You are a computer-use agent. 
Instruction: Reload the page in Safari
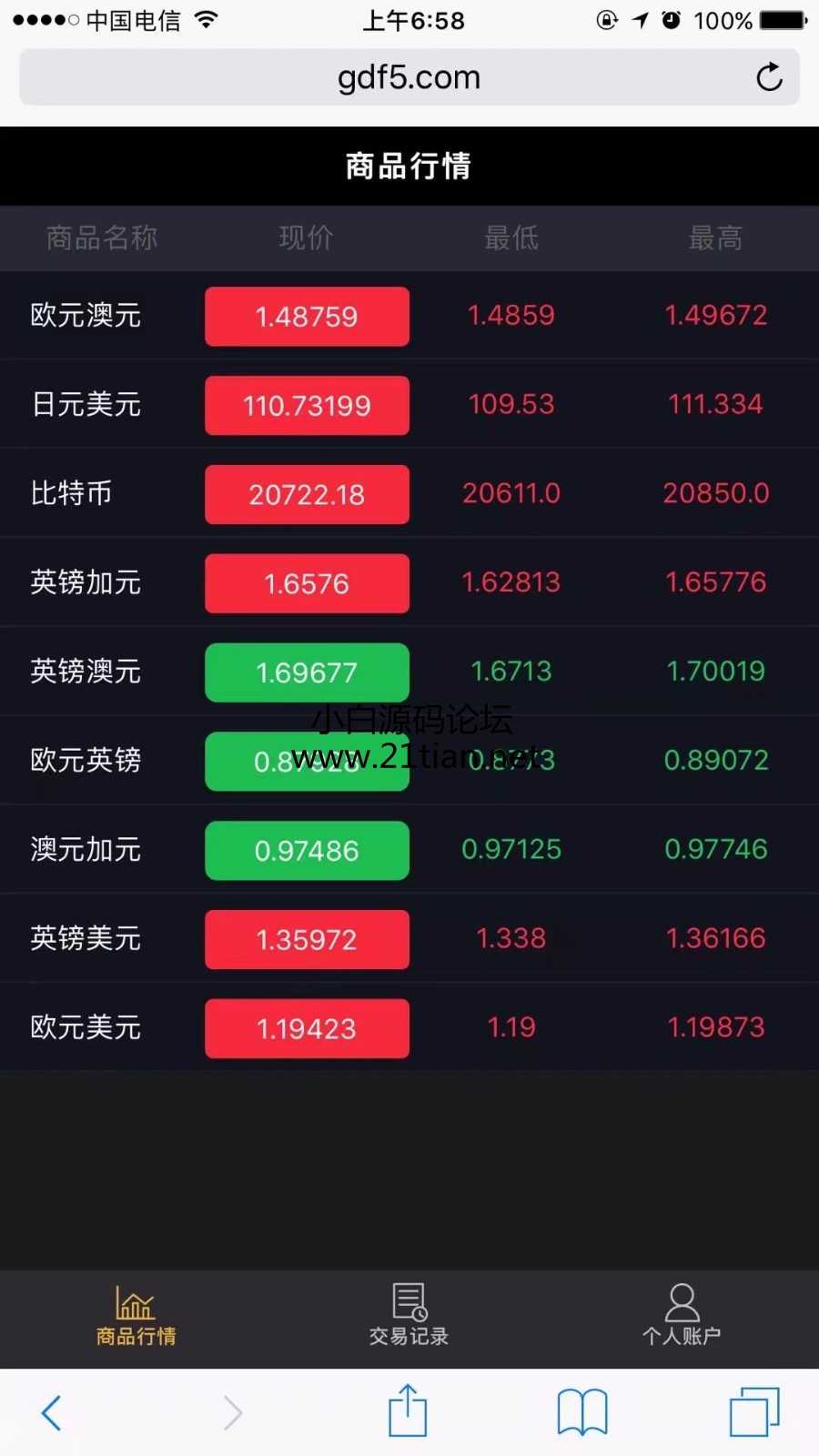tap(769, 77)
